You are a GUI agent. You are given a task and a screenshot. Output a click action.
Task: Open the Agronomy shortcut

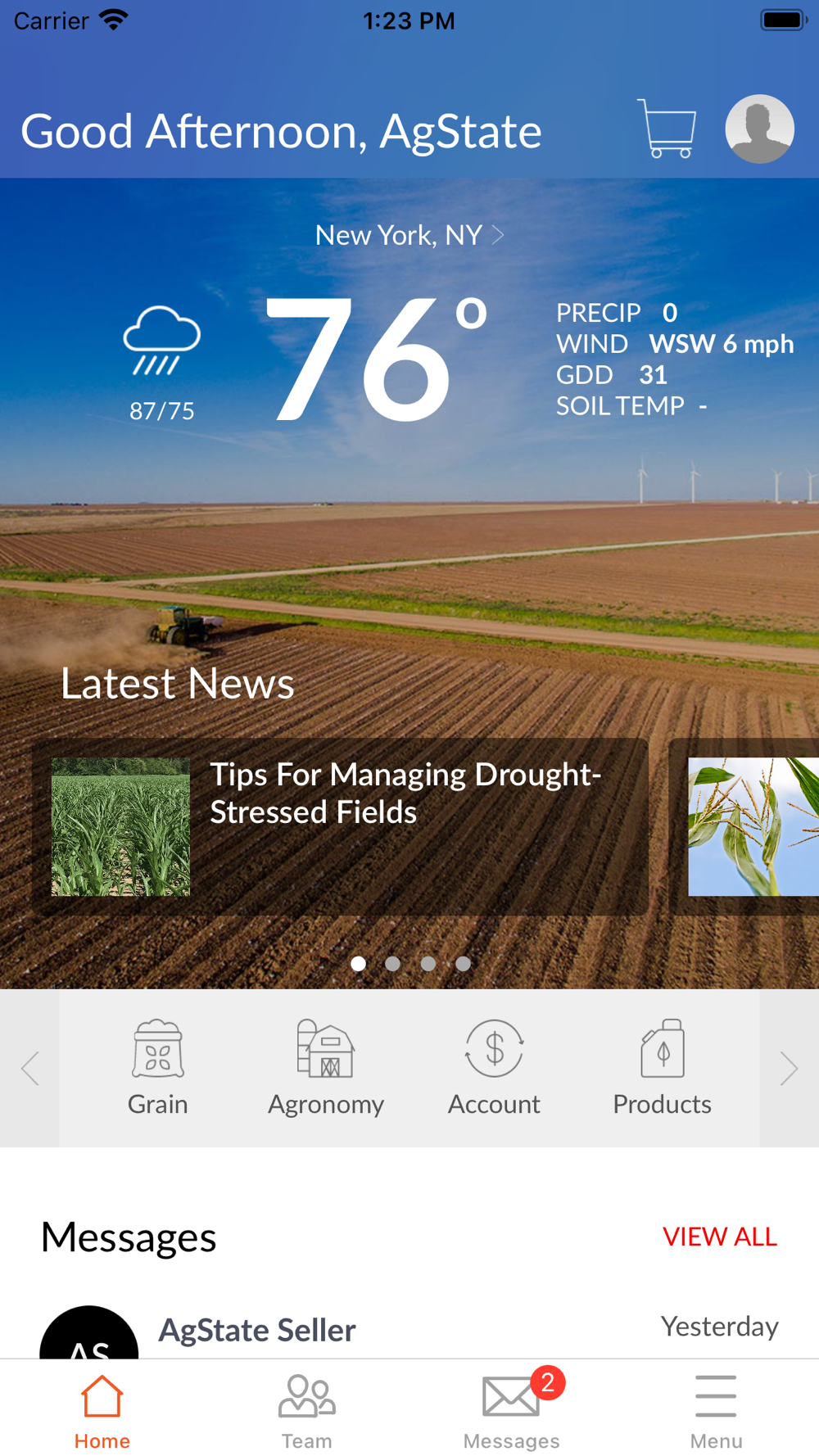[326, 1068]
